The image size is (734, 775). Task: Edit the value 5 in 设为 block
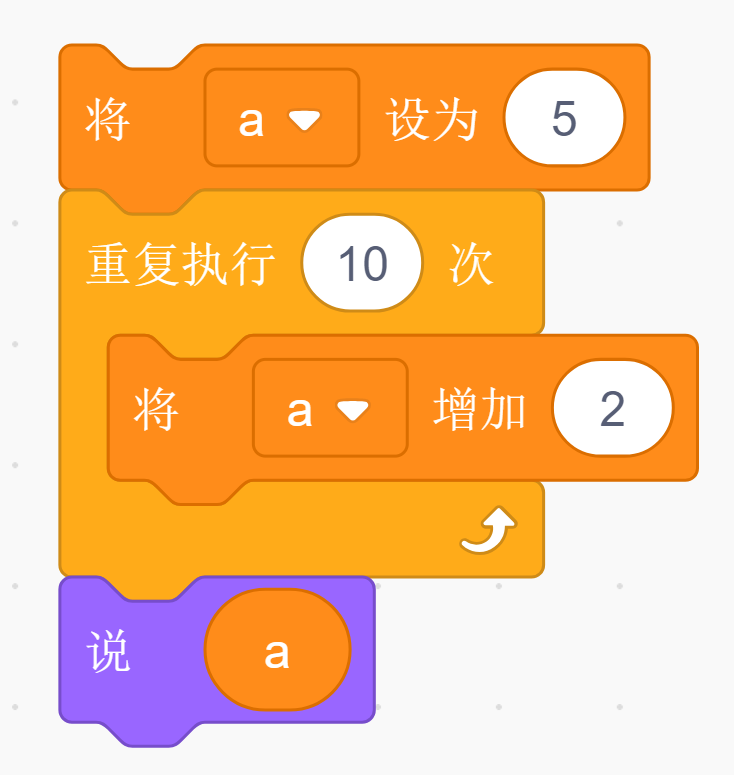click(x=564, y=118)
